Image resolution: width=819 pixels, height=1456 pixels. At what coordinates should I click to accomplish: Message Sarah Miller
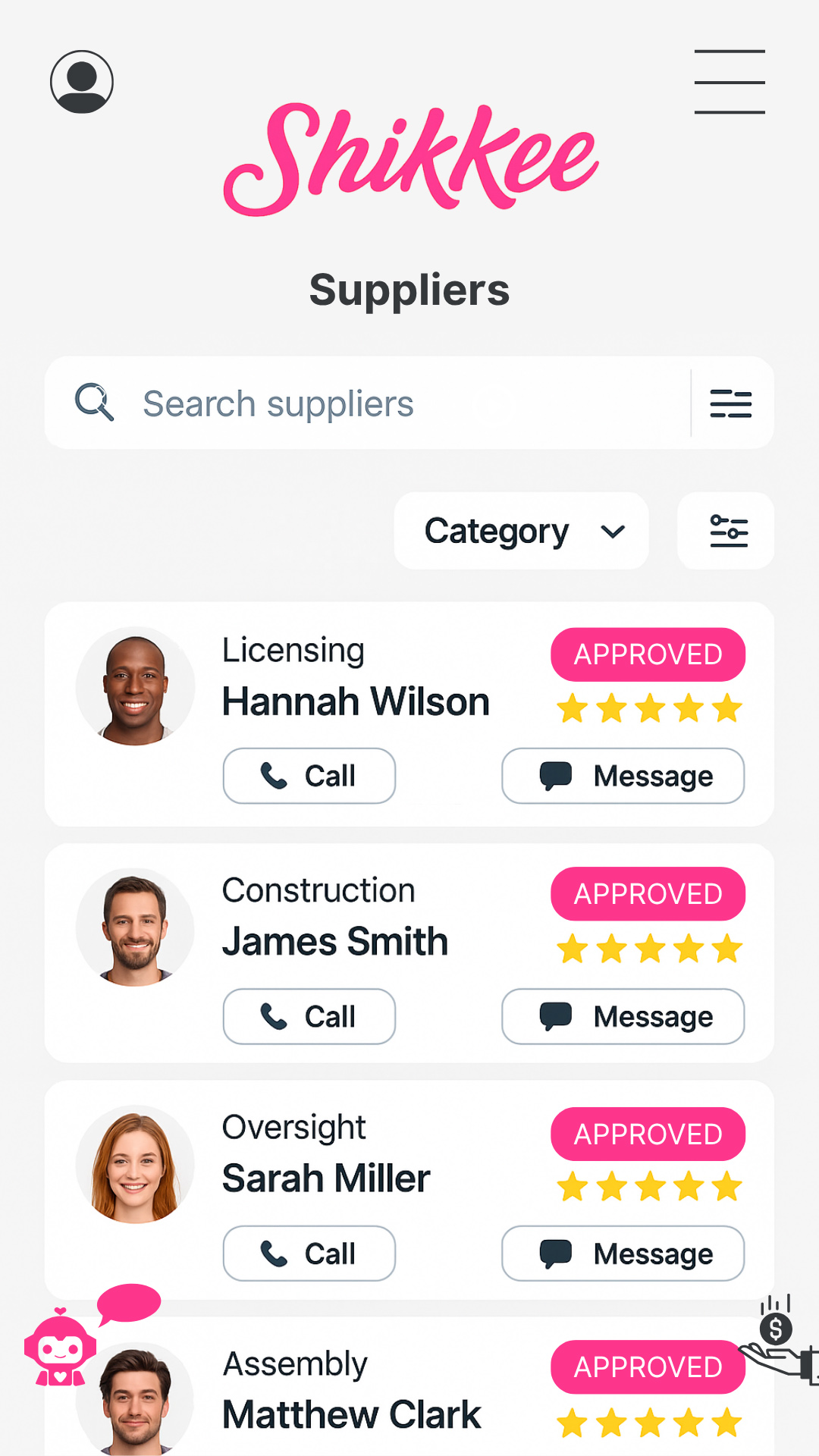tap(623, 1254)
